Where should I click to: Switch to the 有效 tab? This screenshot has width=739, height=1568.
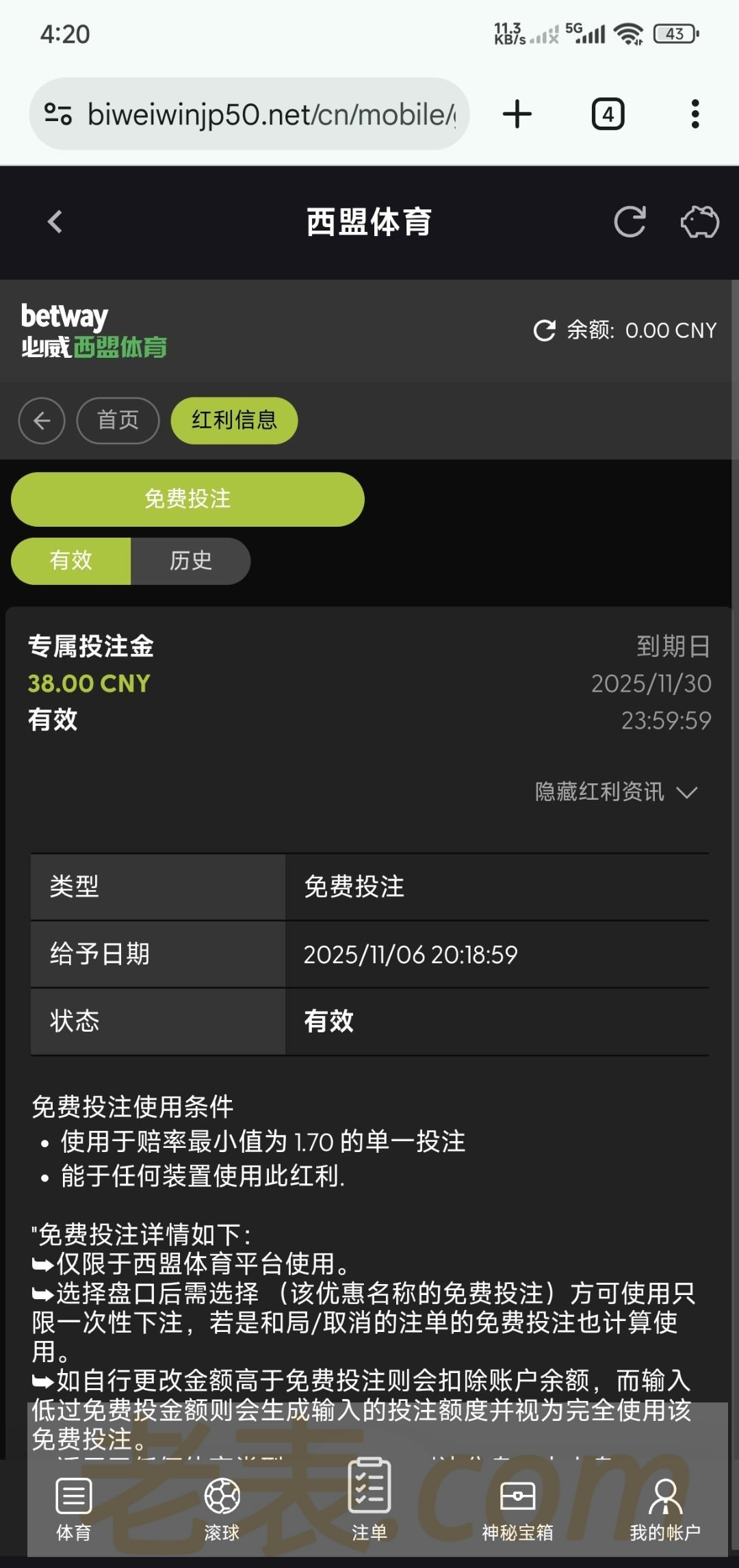tap(71, 560)
